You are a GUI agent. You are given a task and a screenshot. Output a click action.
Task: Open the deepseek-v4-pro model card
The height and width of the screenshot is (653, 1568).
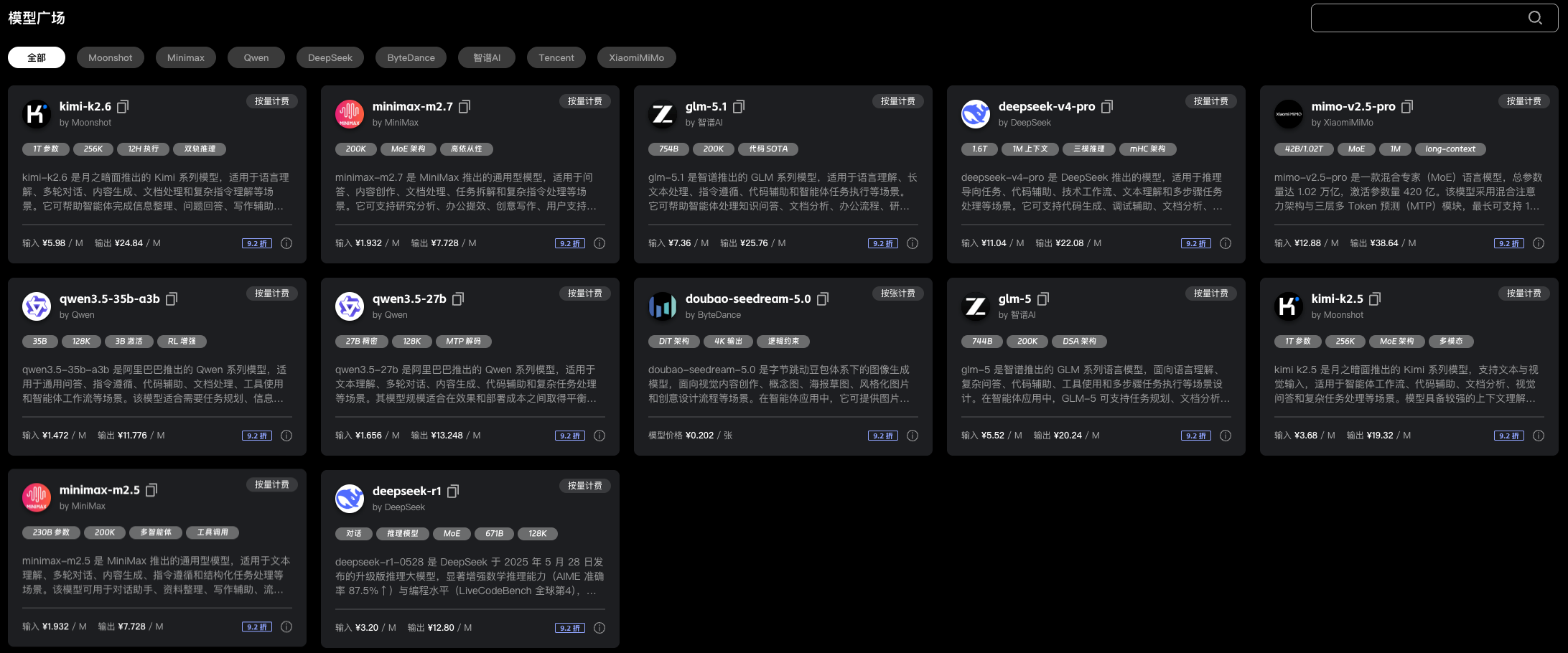click(x=1096, y=174)
